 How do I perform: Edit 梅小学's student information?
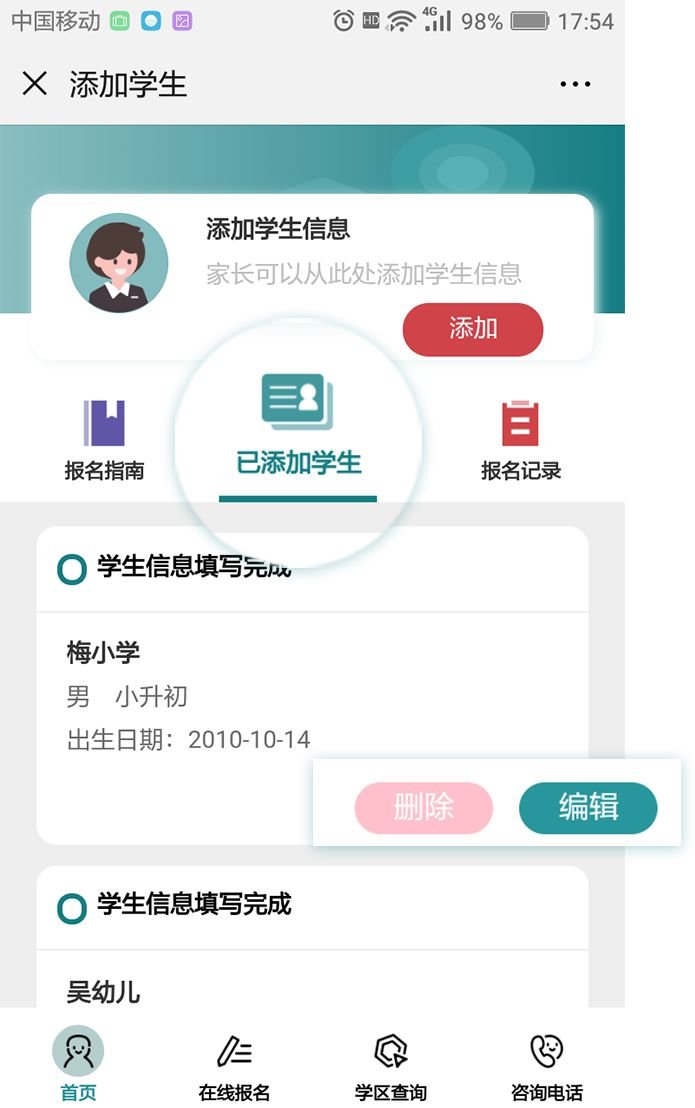point(588,807)
